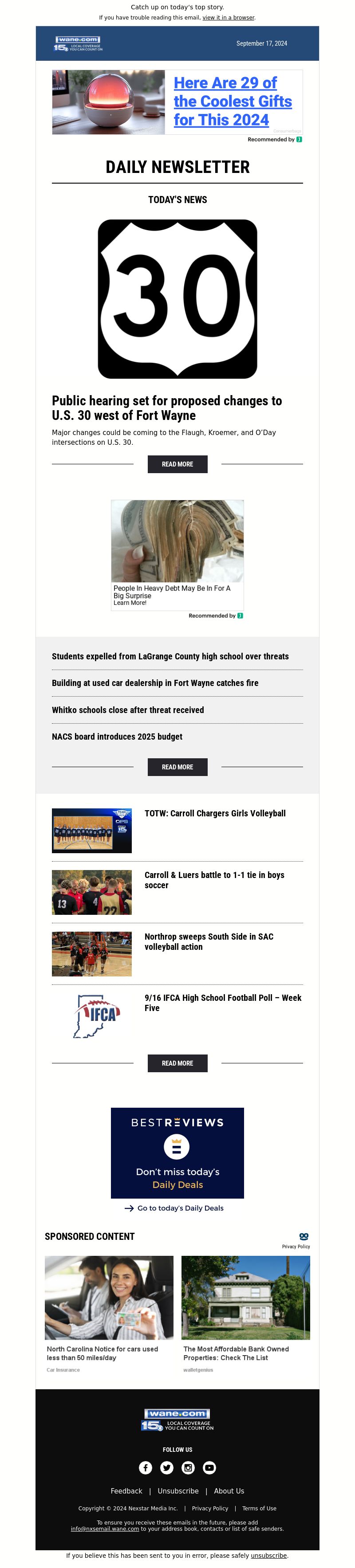This screenshot has height=1568, width=355.
Task: Open the 29 Coolest Gifts ad link
Action: click(x=232, y=101)
